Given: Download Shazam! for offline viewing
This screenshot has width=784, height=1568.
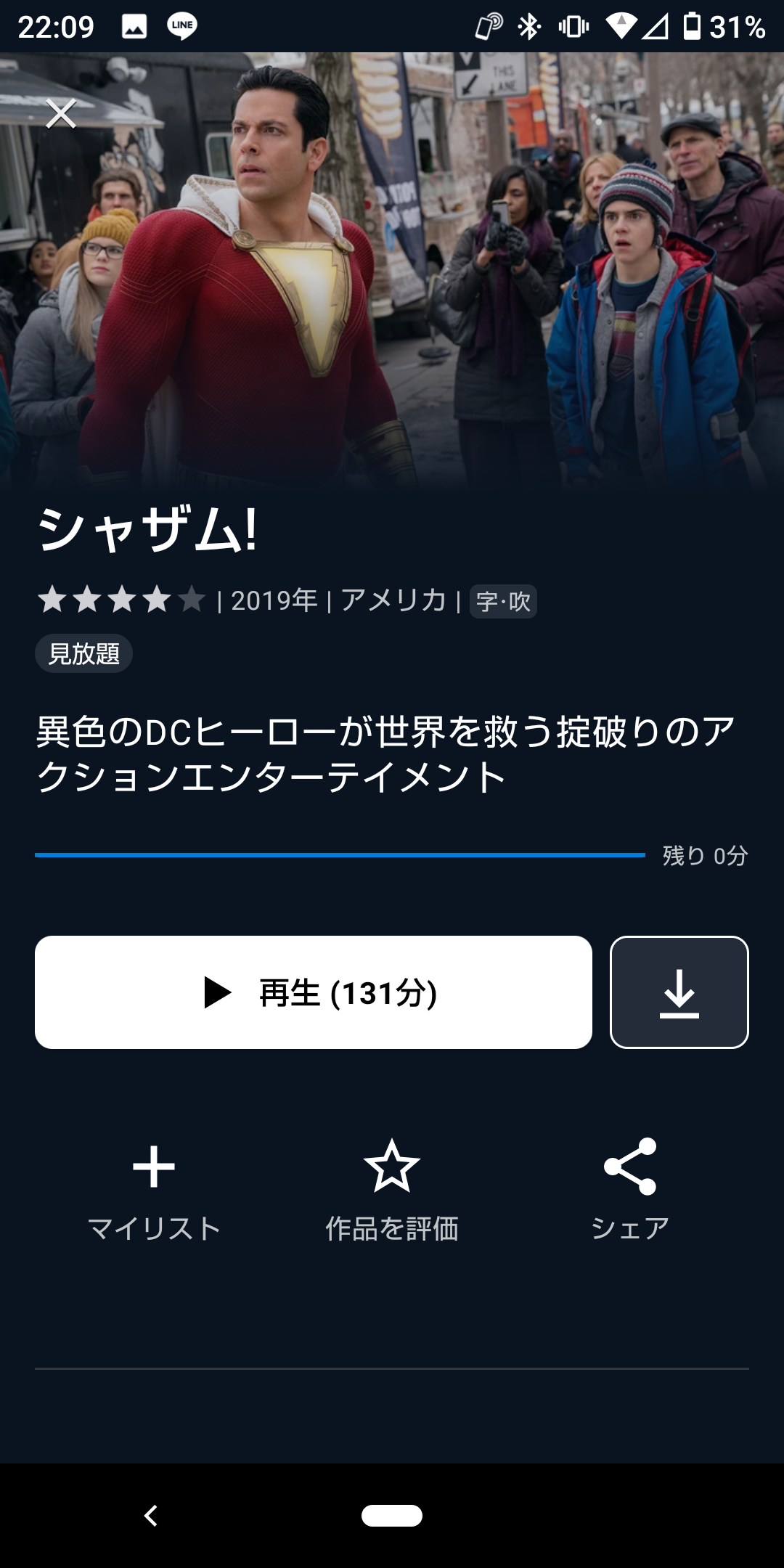Looking at the screenshot, I should (x=679, y=992).
